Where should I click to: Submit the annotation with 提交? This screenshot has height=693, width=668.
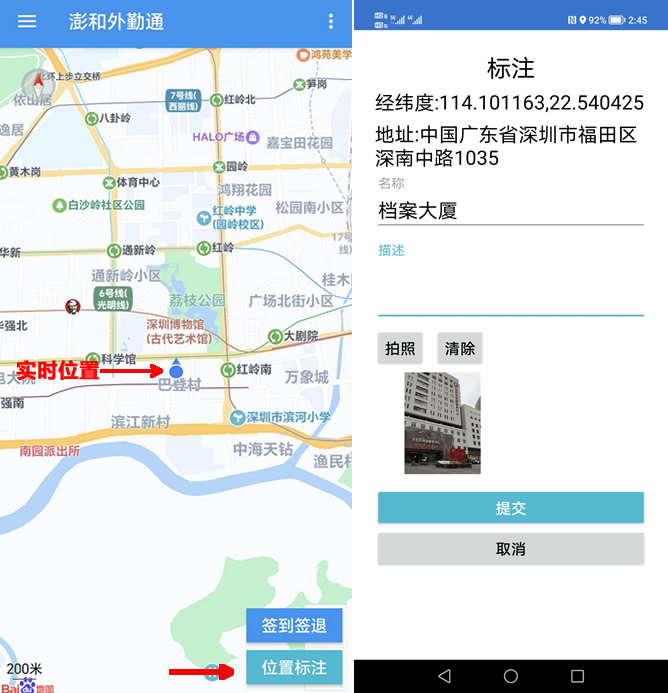point(510,508)
